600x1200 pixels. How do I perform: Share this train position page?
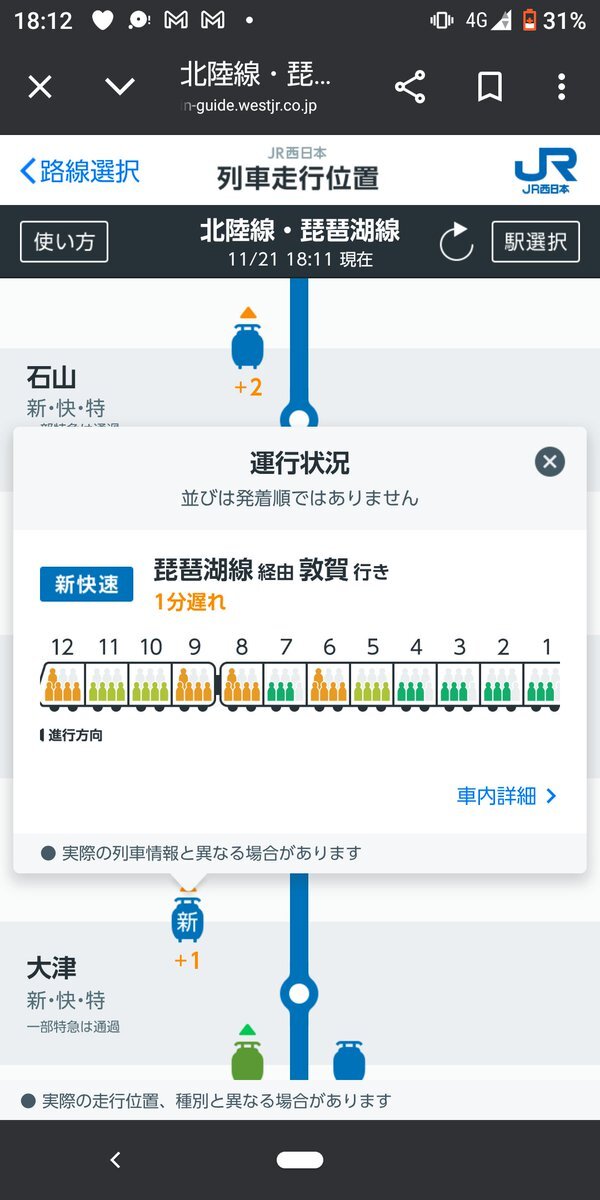tap(410, 87)
